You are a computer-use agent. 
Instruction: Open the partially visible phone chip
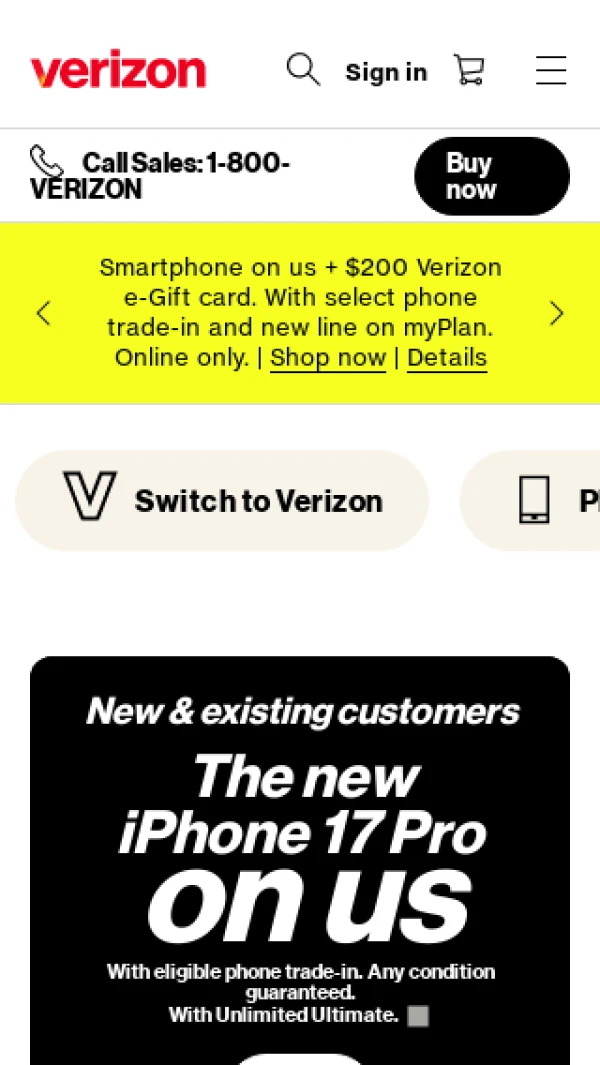coord(540,500)
